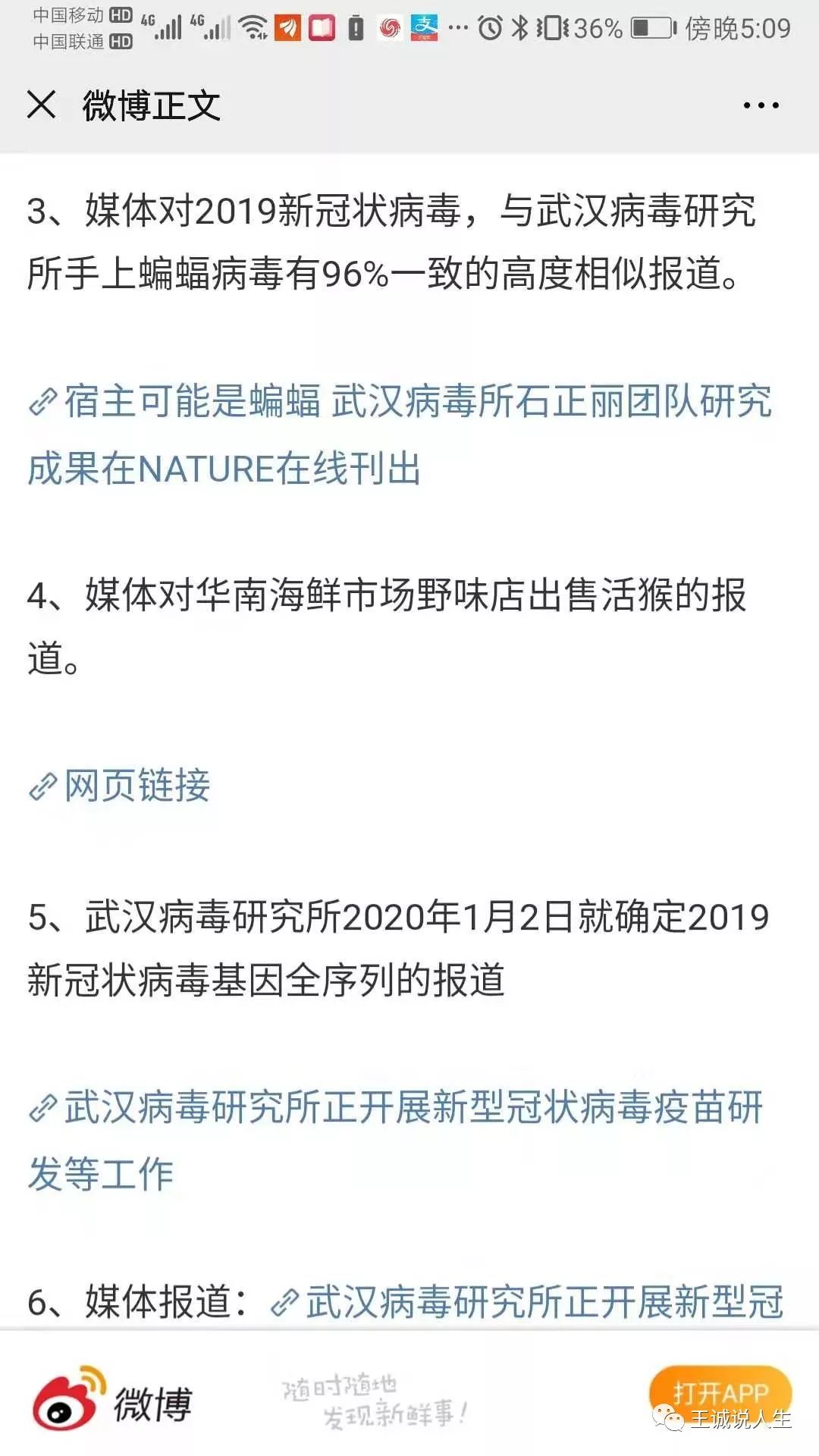Open link about 石正丽团队 NATURE publication
819x1456 pixels.
(400, 434)
